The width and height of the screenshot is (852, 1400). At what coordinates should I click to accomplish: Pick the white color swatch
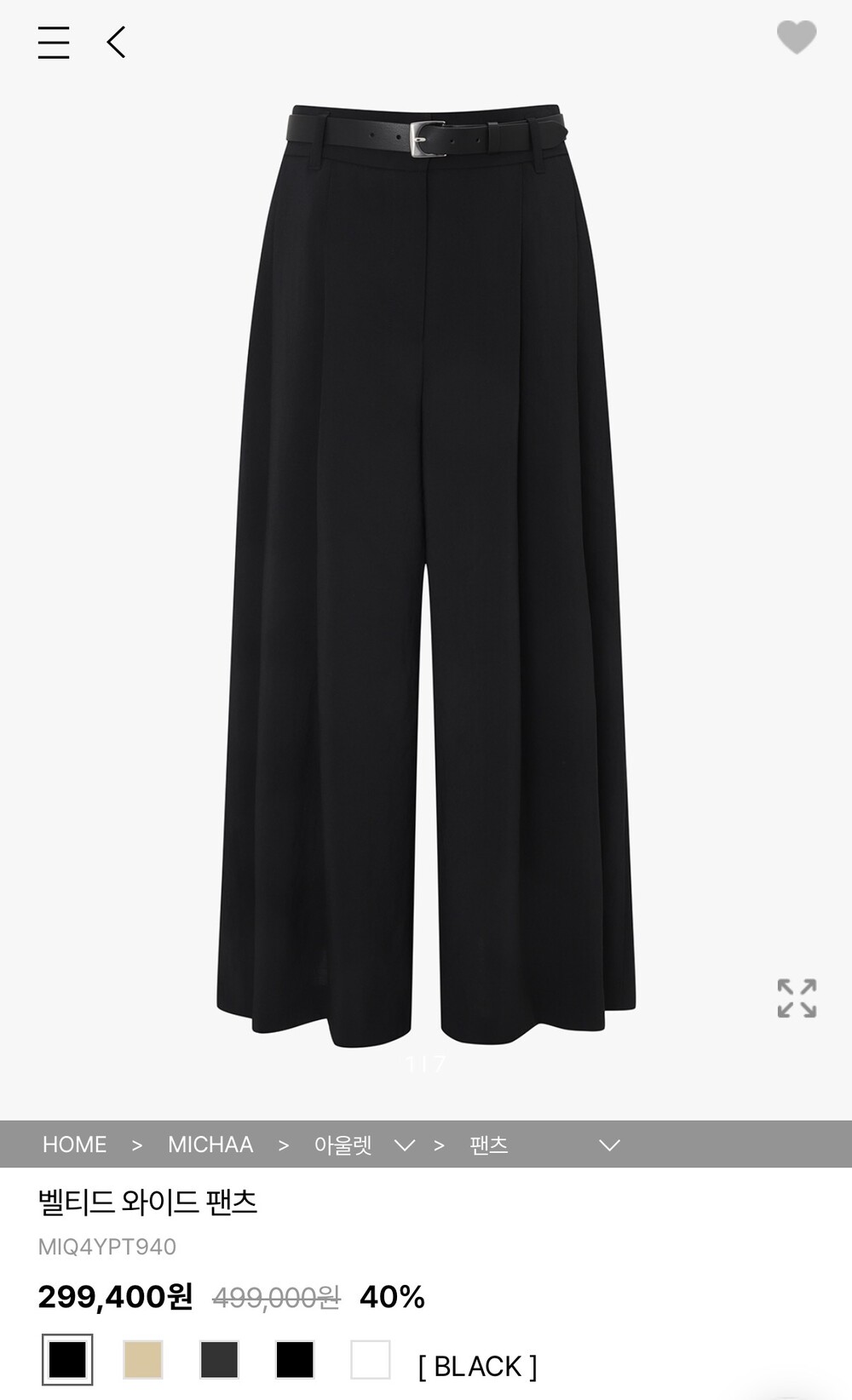tap(371, 1359)
